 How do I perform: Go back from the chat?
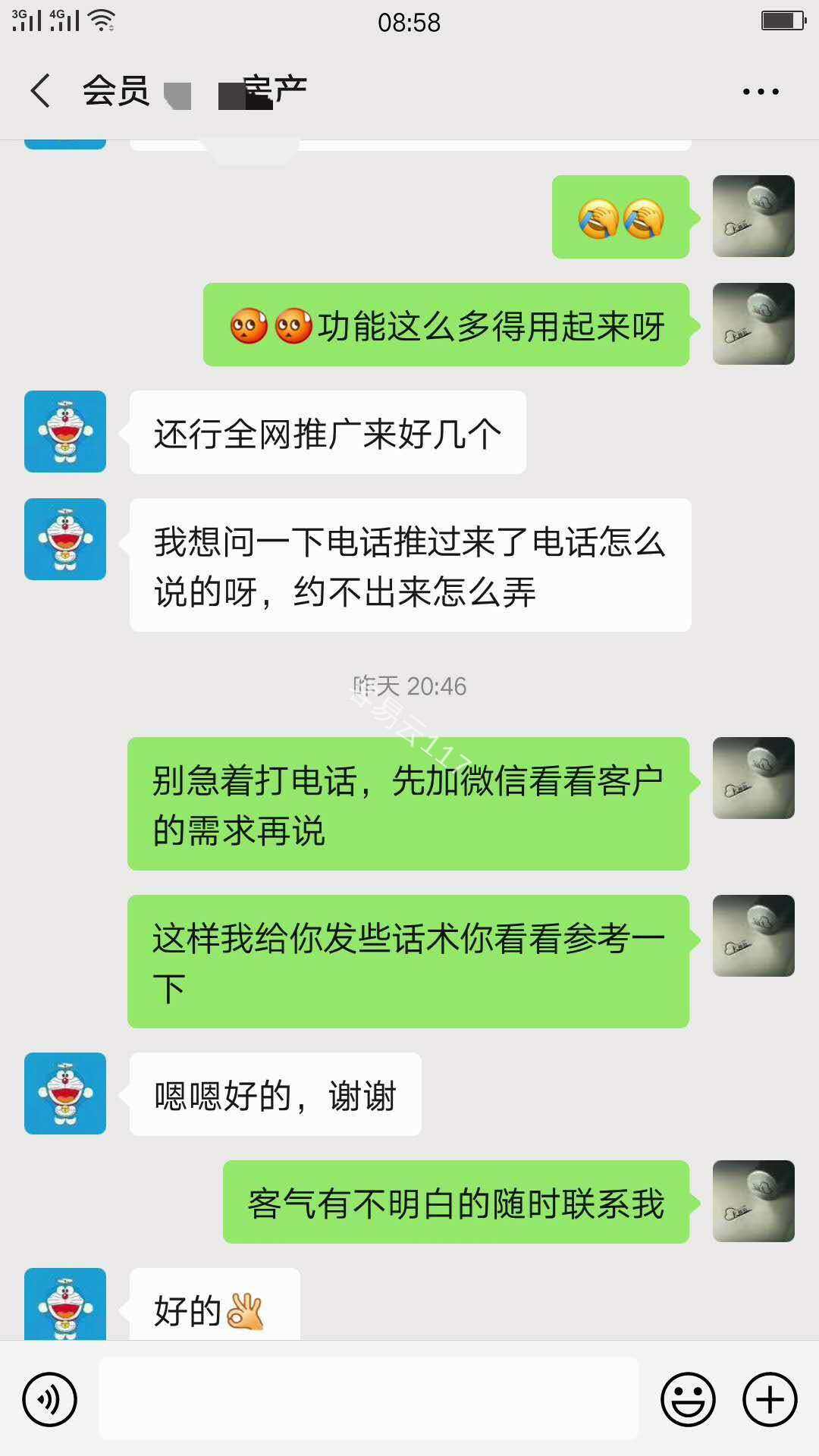[41, 91]
